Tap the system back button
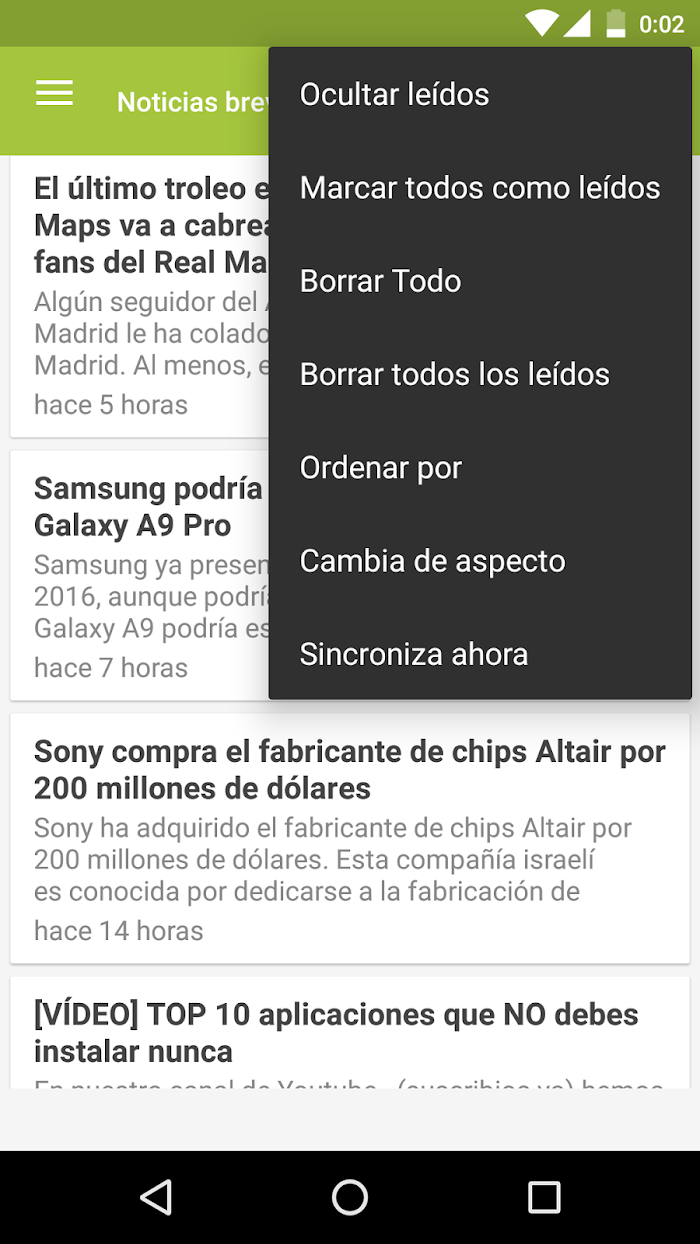Screen dimensions: 700x1244 [x=156, y=1197]
